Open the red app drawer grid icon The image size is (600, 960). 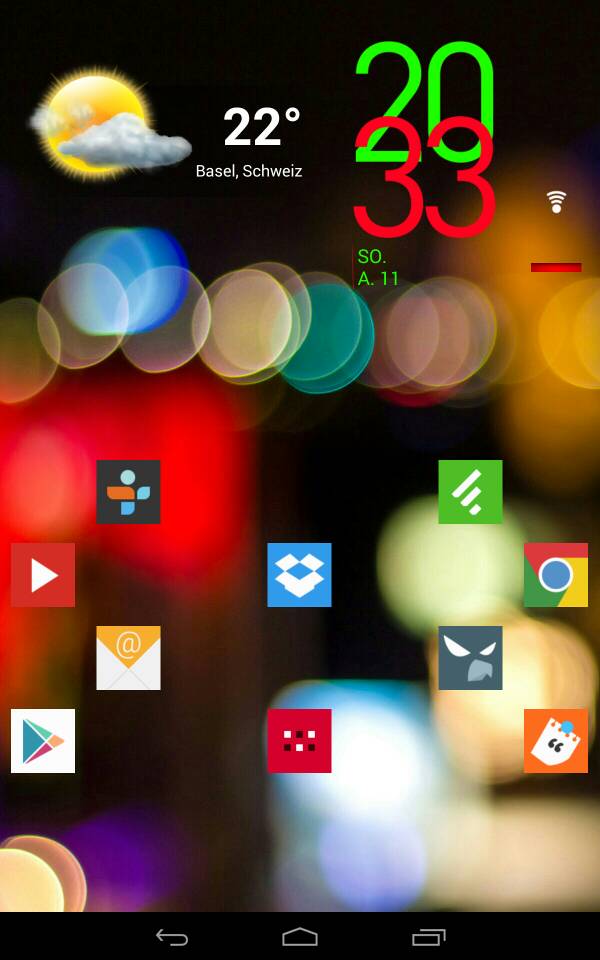pos(299,741)
